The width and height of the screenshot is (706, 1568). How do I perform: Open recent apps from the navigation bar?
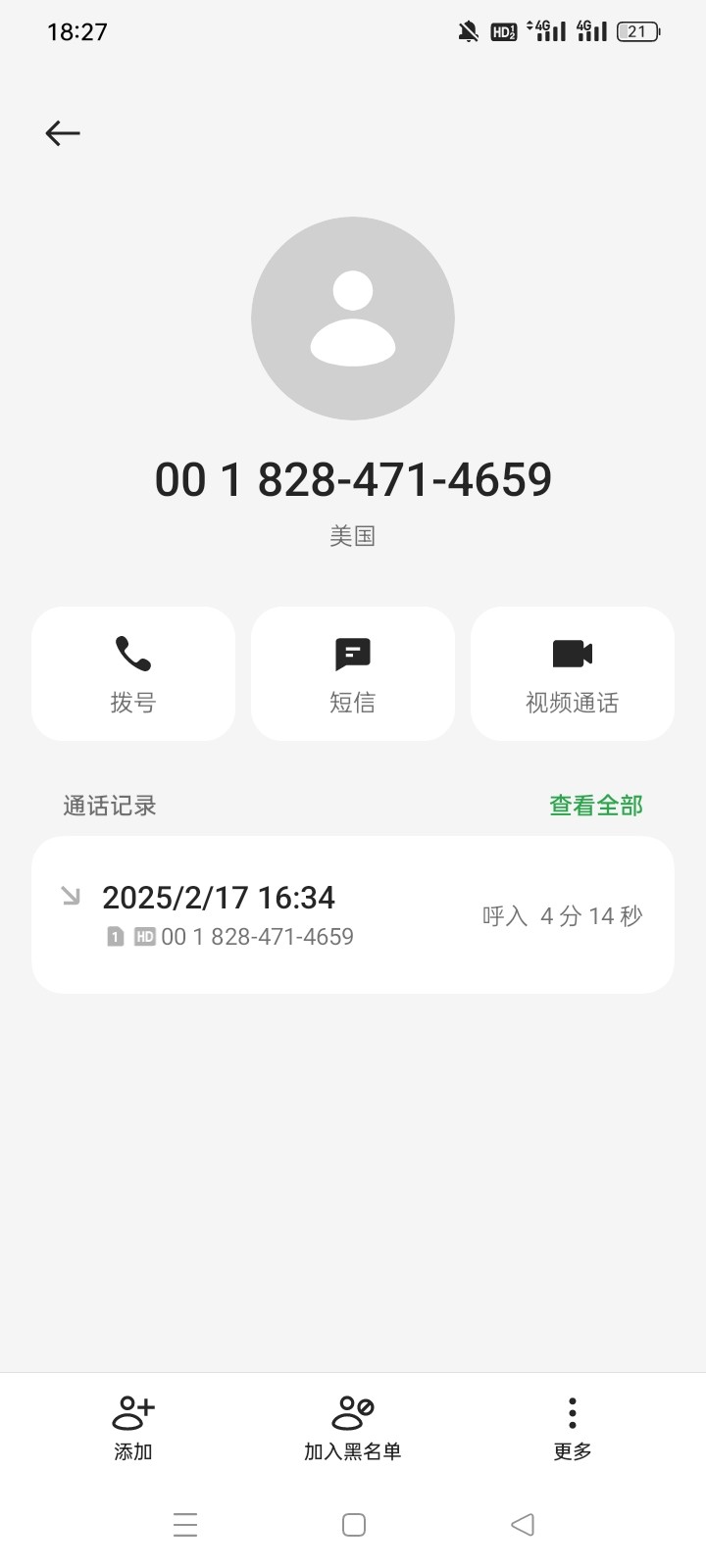tap(185, 1525)
